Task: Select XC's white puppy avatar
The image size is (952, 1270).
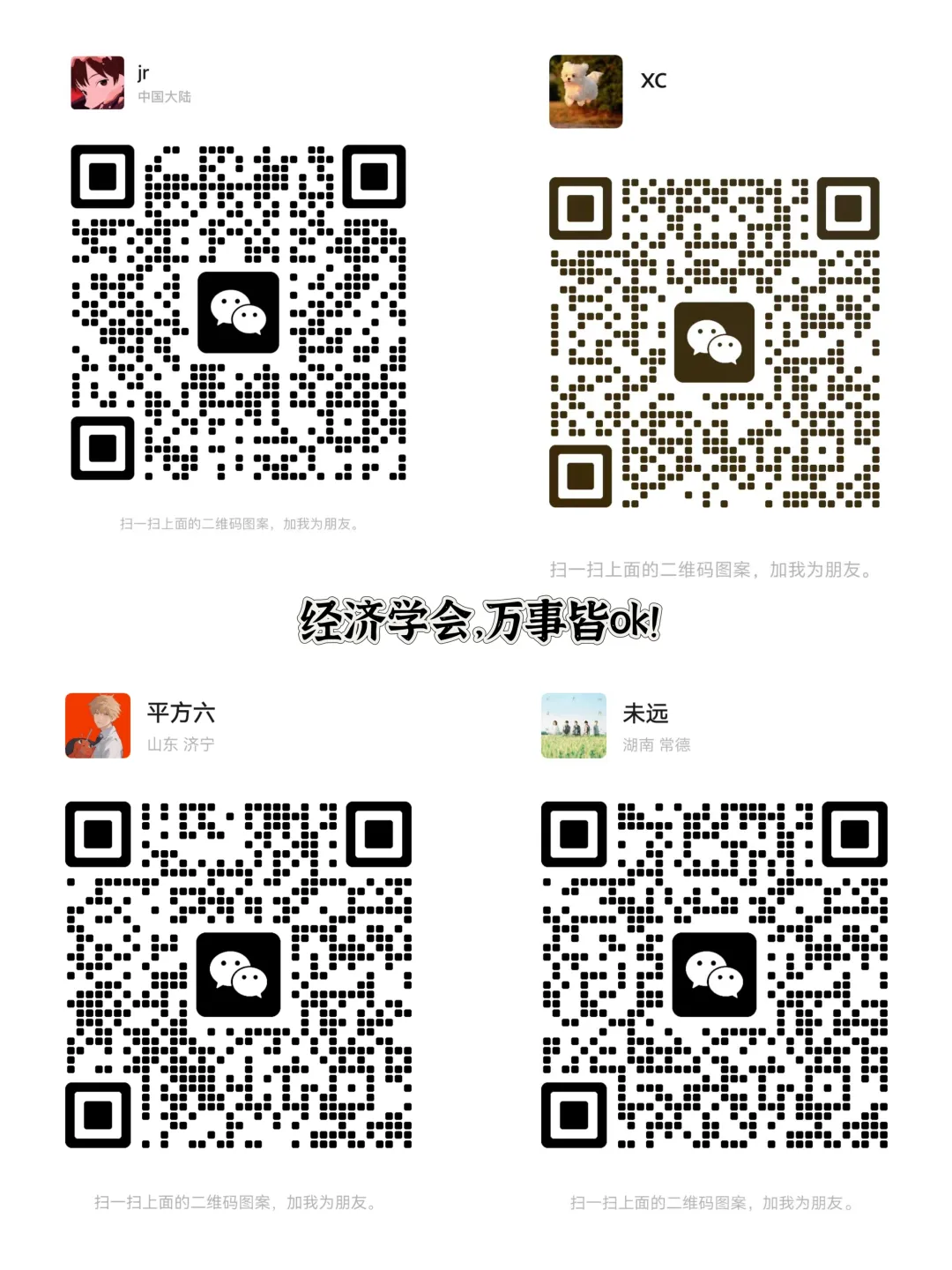Action: [x=584, y=92]
